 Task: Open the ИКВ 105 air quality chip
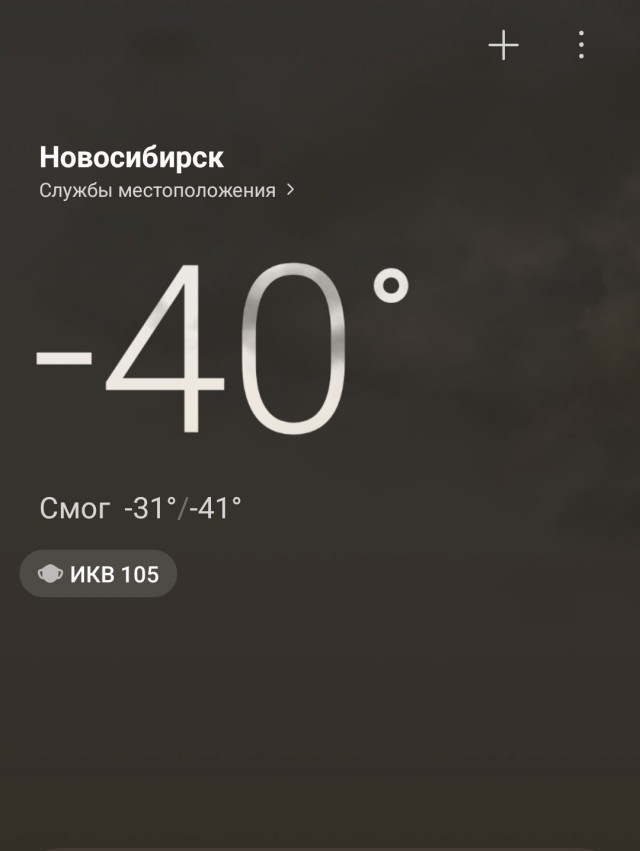pyautogui.click(x=98, y=574)
